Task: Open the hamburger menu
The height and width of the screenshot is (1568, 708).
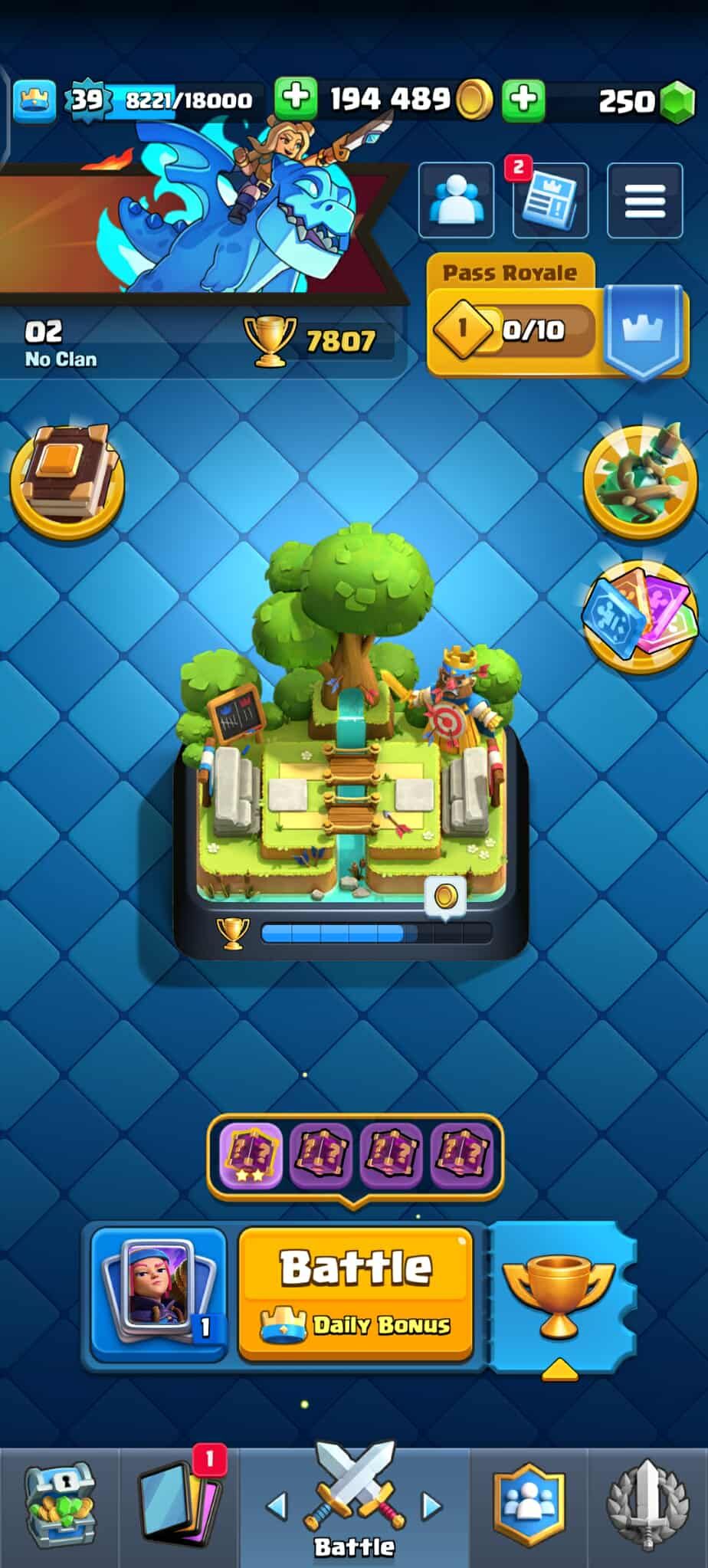Action: pyautogui.click(x=644, y=201)
